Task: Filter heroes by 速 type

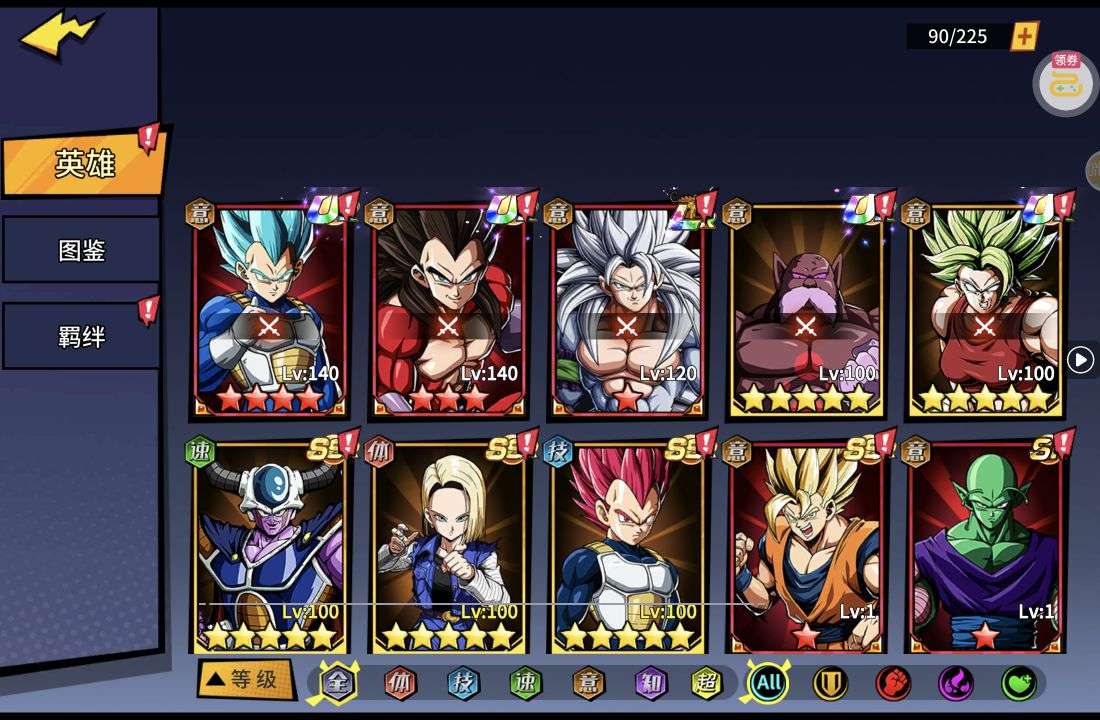Action: pos(524,684)
